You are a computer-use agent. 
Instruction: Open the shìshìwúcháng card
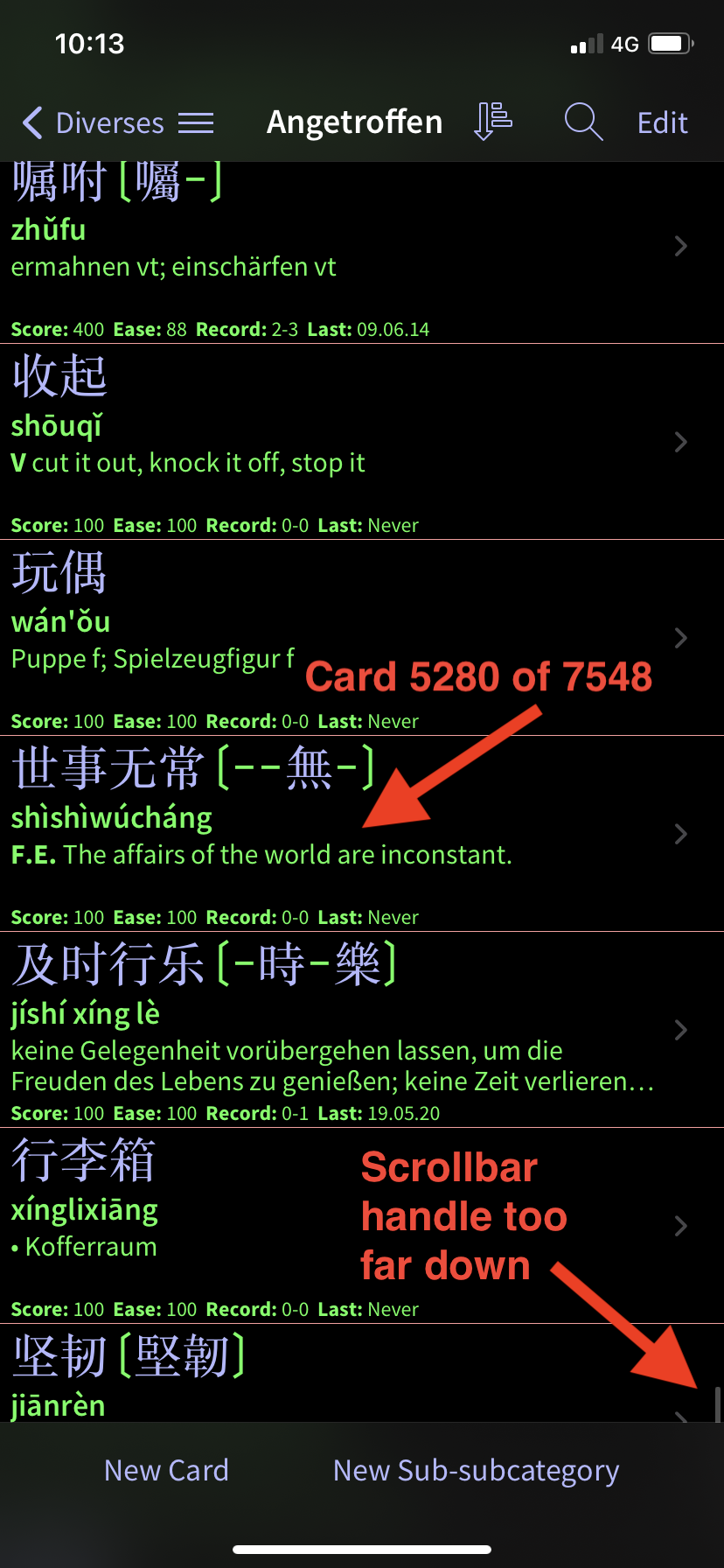pyautogui.click(x=362, y=834)
